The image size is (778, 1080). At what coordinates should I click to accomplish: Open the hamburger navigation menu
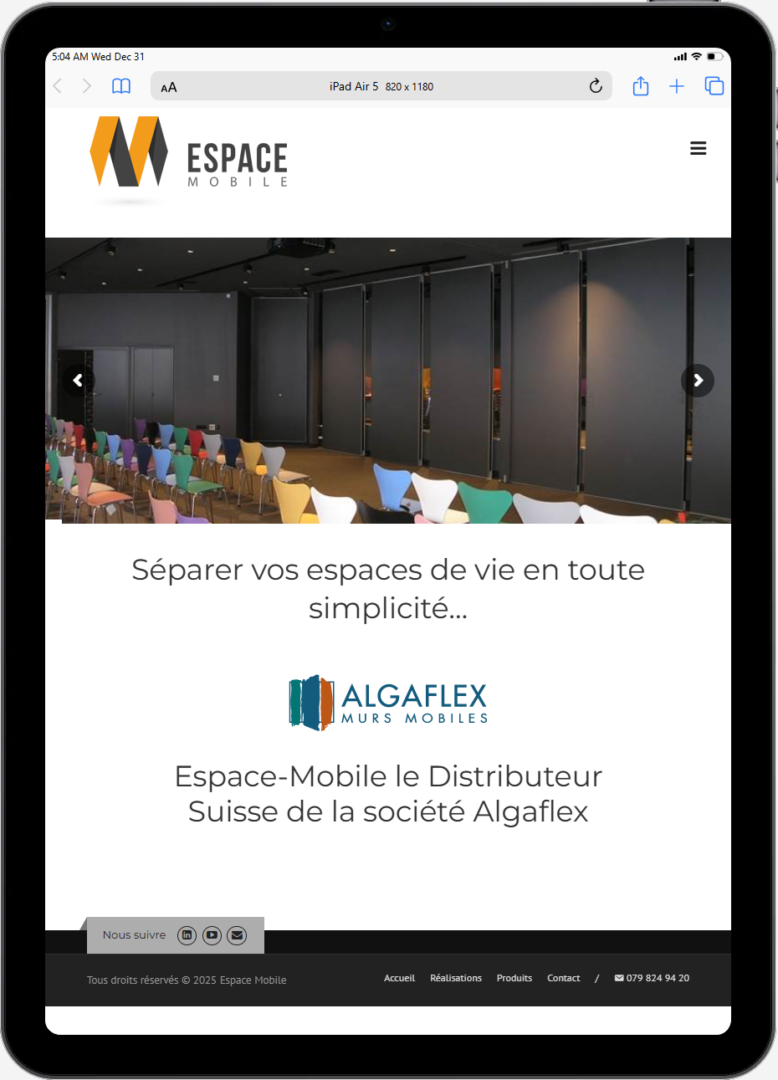coord(698,148)
